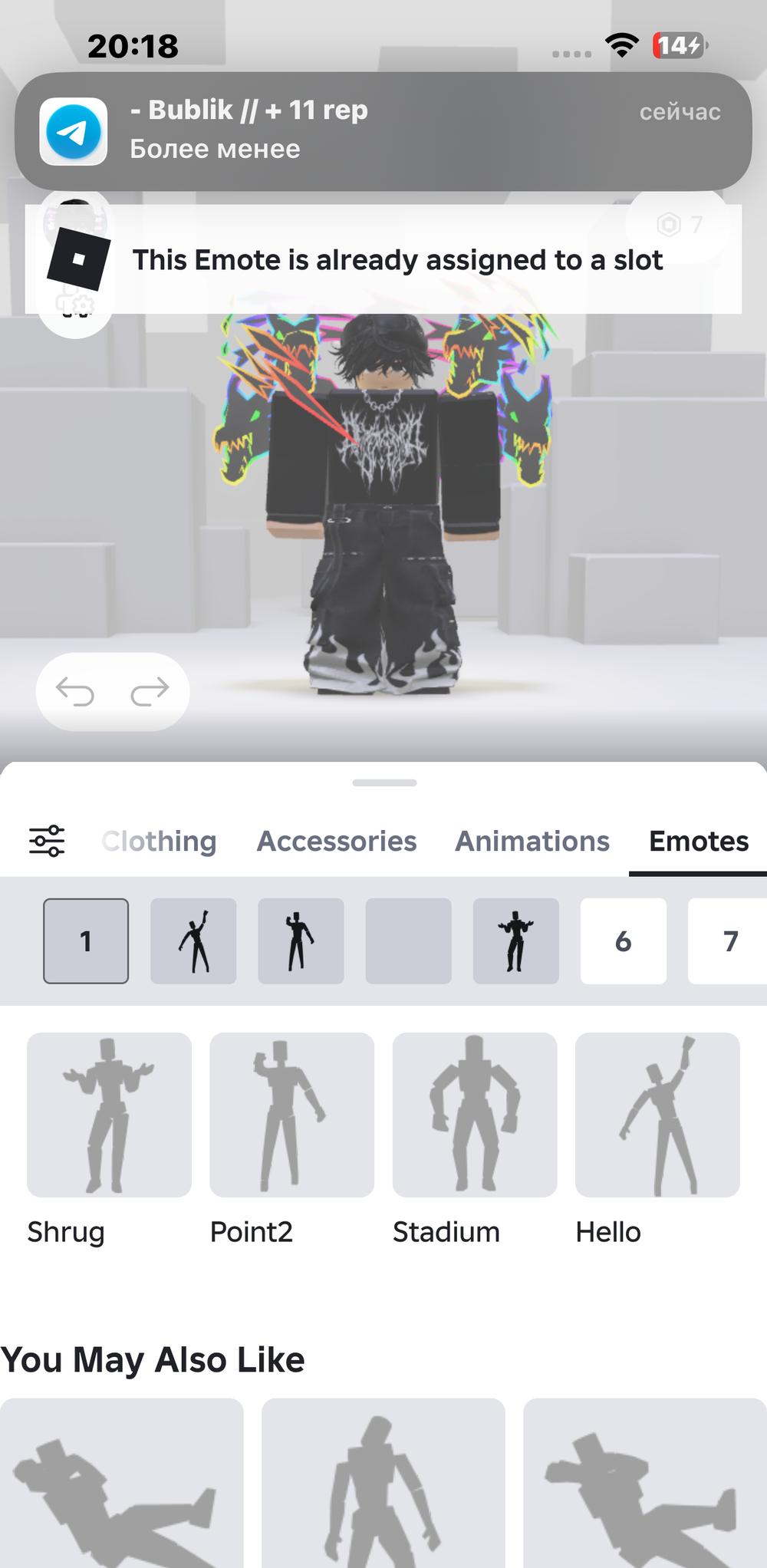Select the Hello emote
This screenshot has height=1568, width=767.
(x=657, y=1115)
